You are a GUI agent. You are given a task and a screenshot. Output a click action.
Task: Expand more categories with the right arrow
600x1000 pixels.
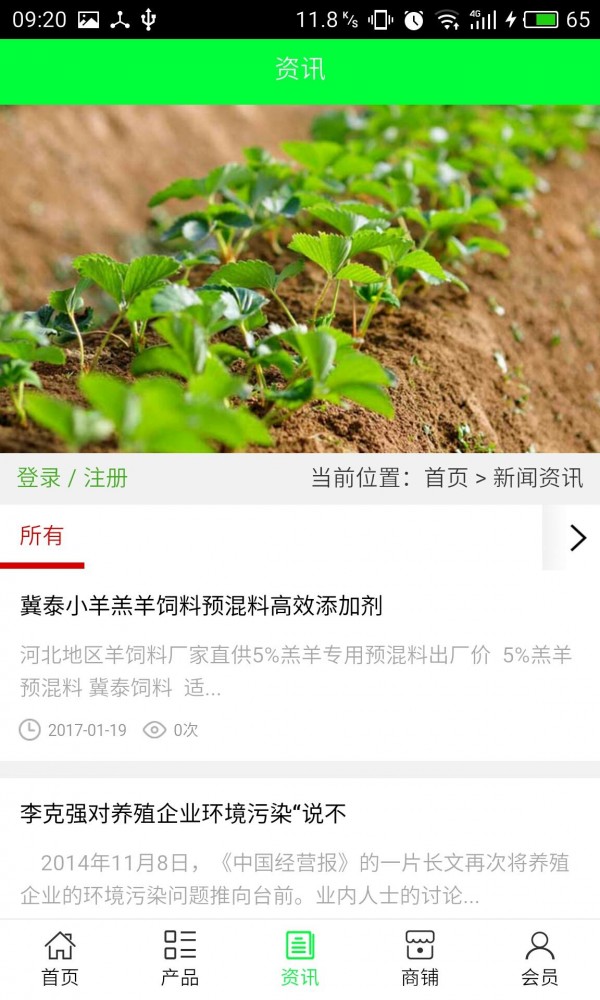click(x=577, y=538)
